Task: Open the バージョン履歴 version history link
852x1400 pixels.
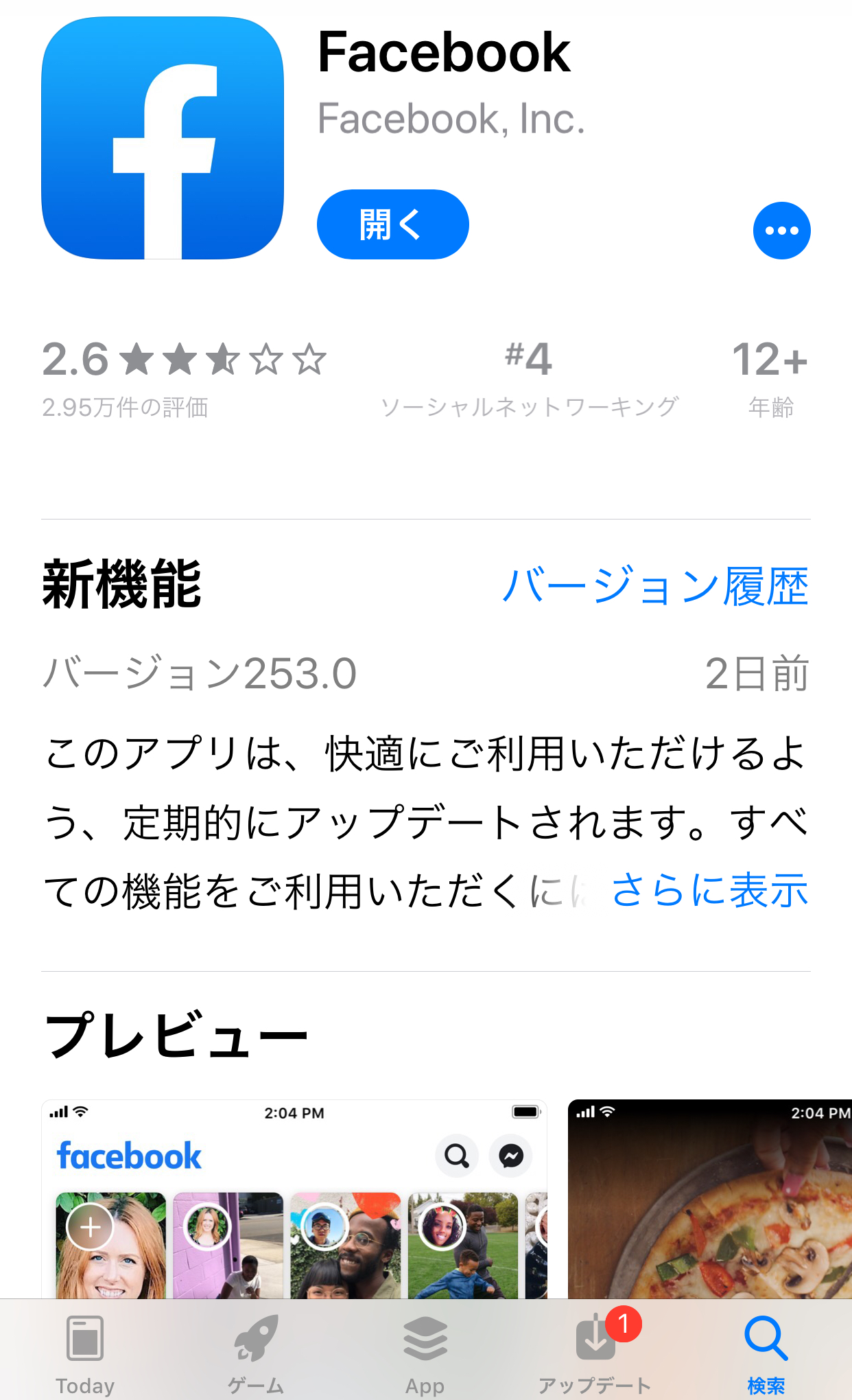Action: pyautogui.click(x=655, y=587)
